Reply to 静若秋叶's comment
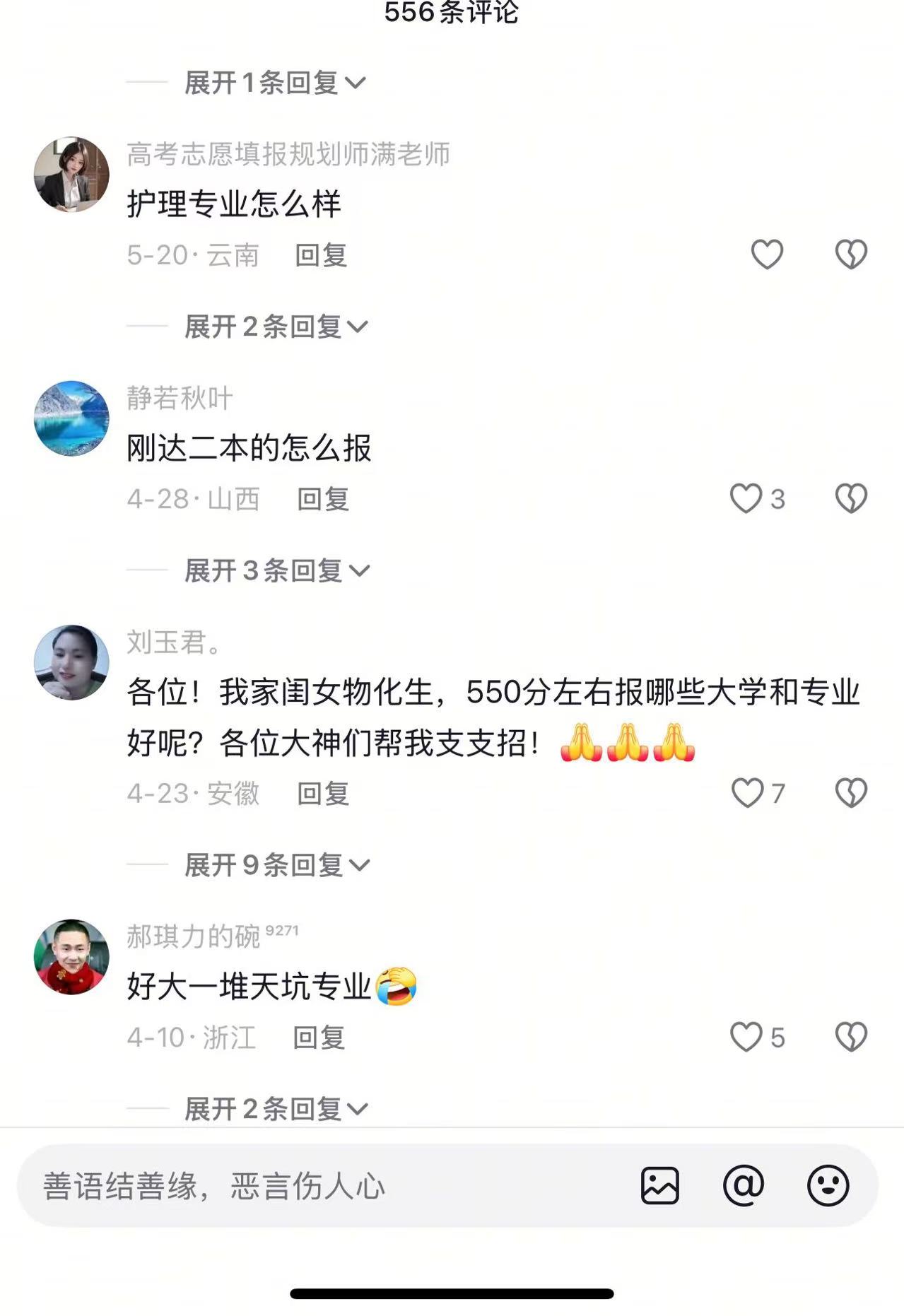Screen dimensions: 904x1316 pos(323,499)
